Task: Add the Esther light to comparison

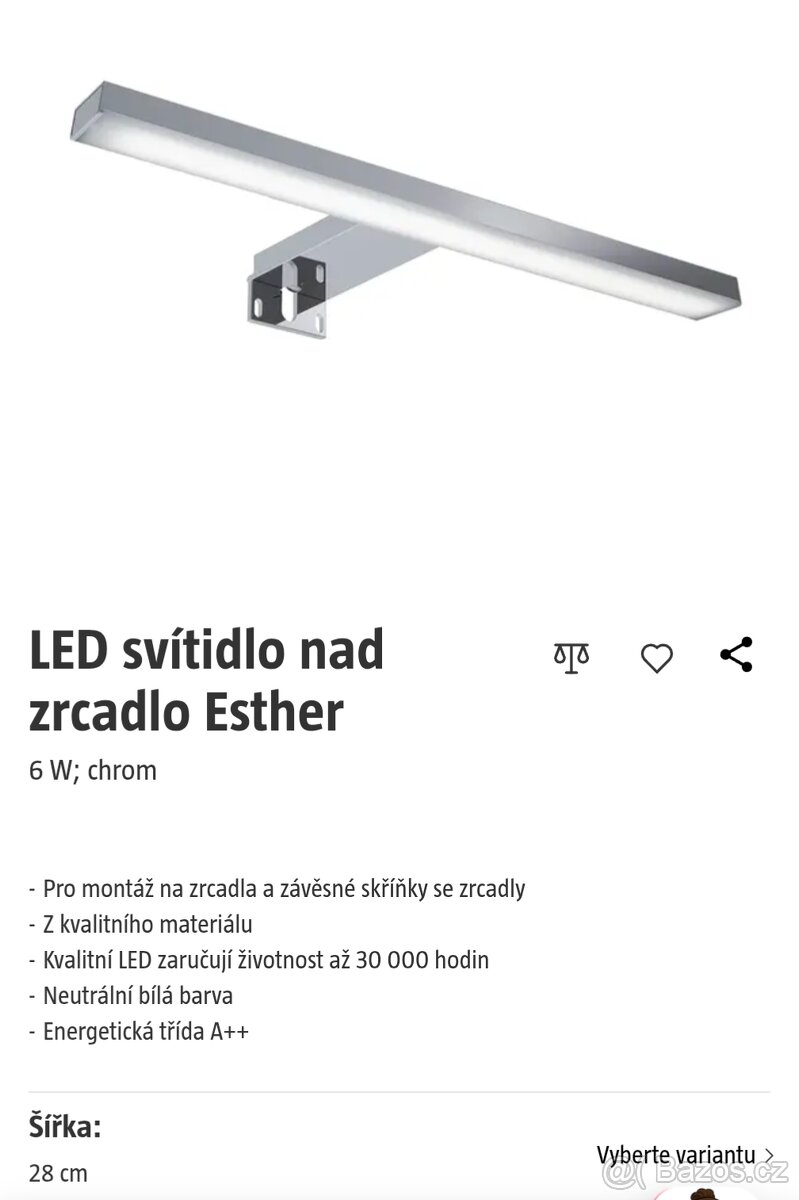Action: pyautogui.click(x=571, y=658)
